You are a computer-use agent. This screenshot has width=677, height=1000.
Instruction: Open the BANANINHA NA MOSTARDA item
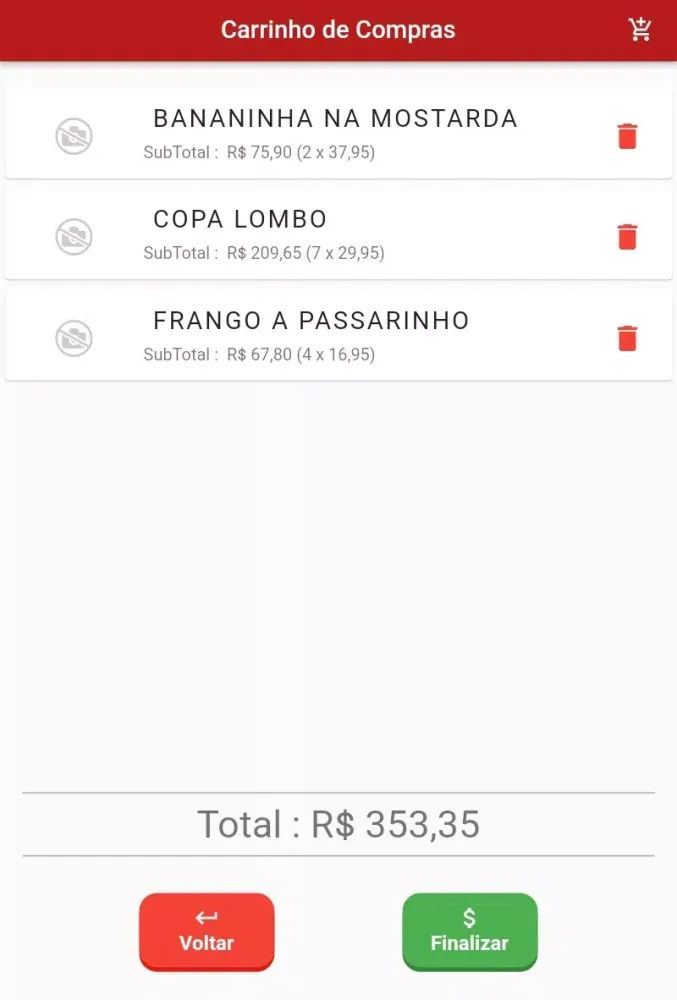point(334,134)
